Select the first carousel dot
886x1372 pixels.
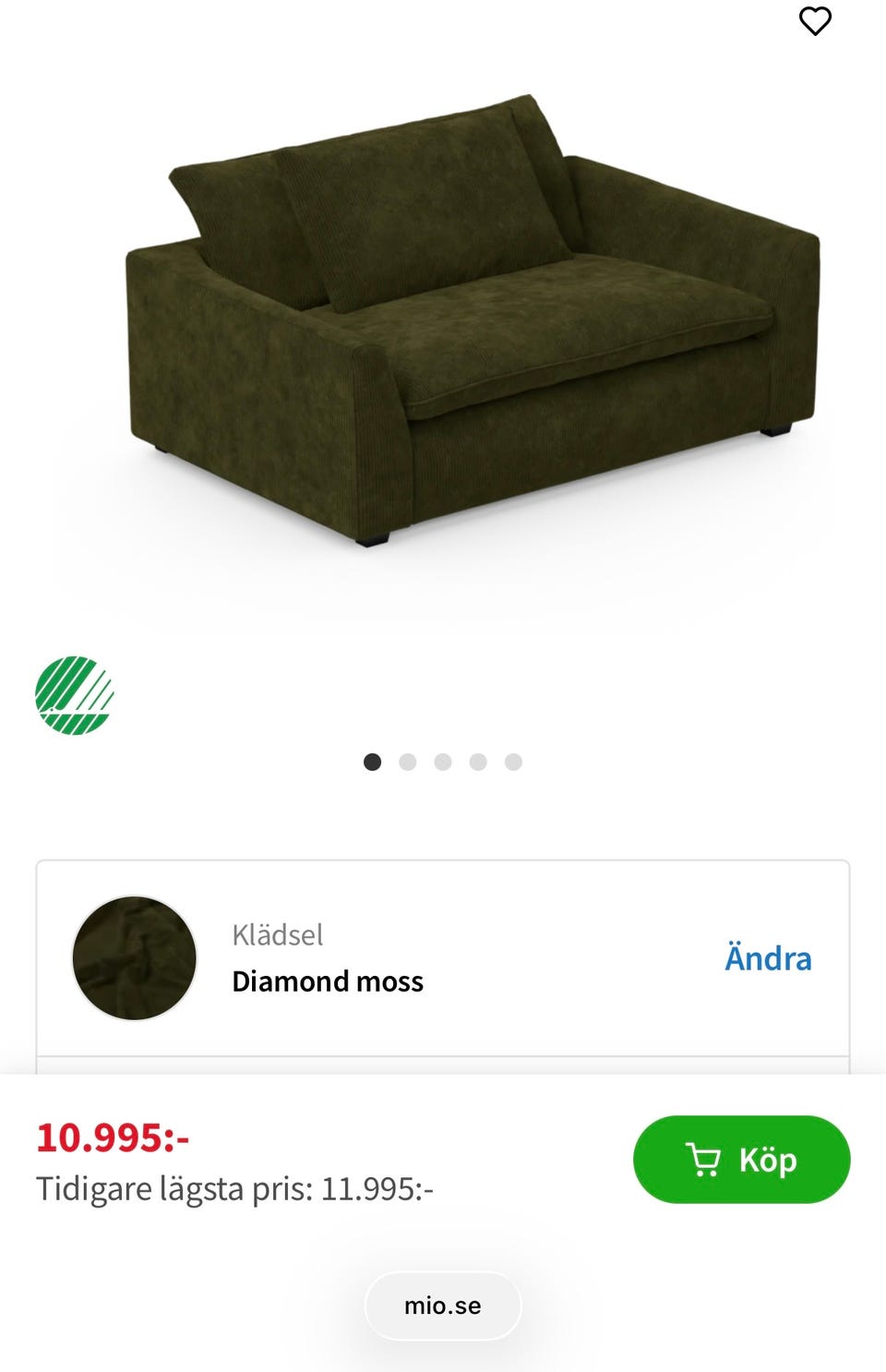tap(373, 762)
